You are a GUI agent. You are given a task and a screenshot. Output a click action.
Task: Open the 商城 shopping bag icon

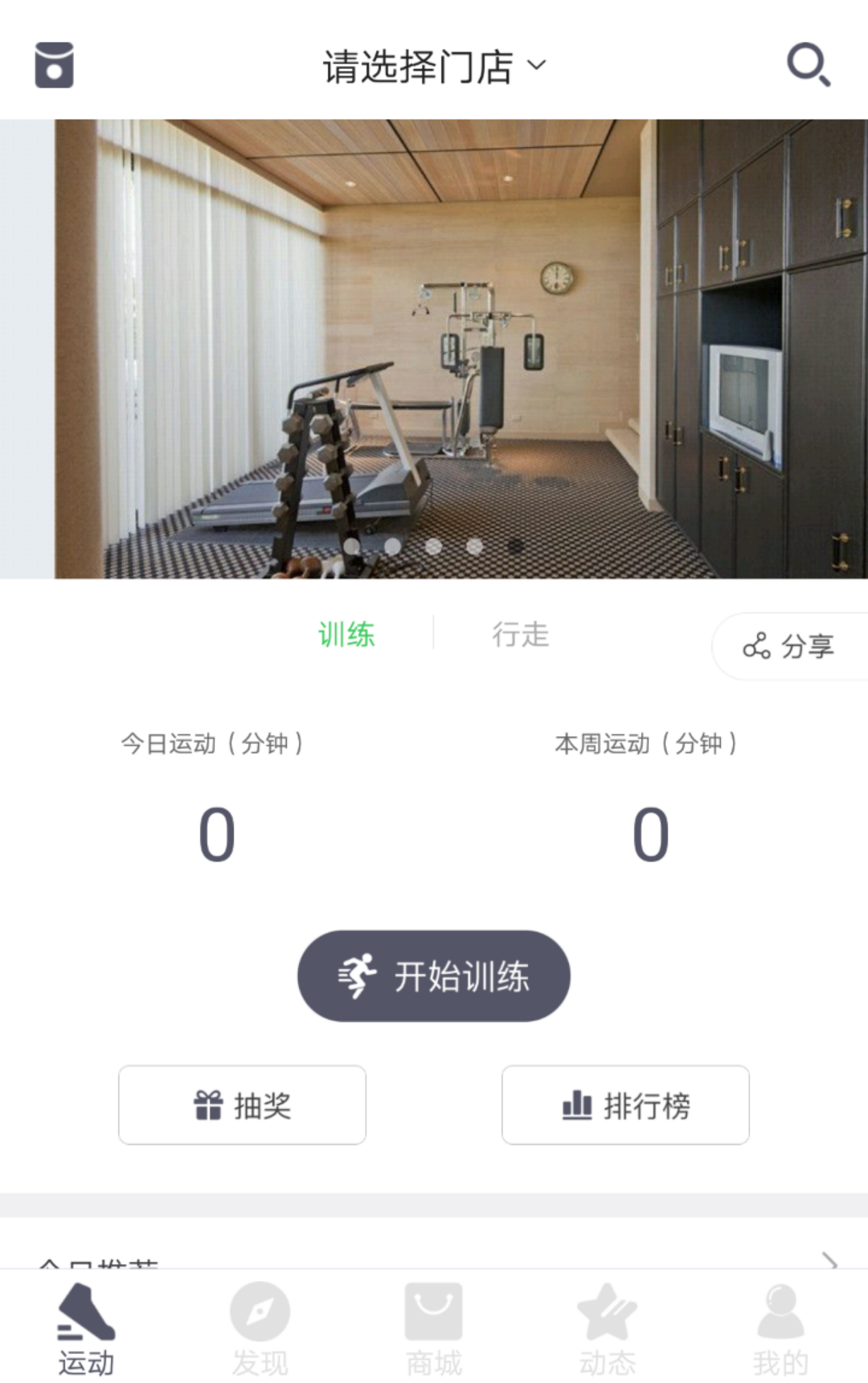pyautogui.click(x=433, y=1311)
